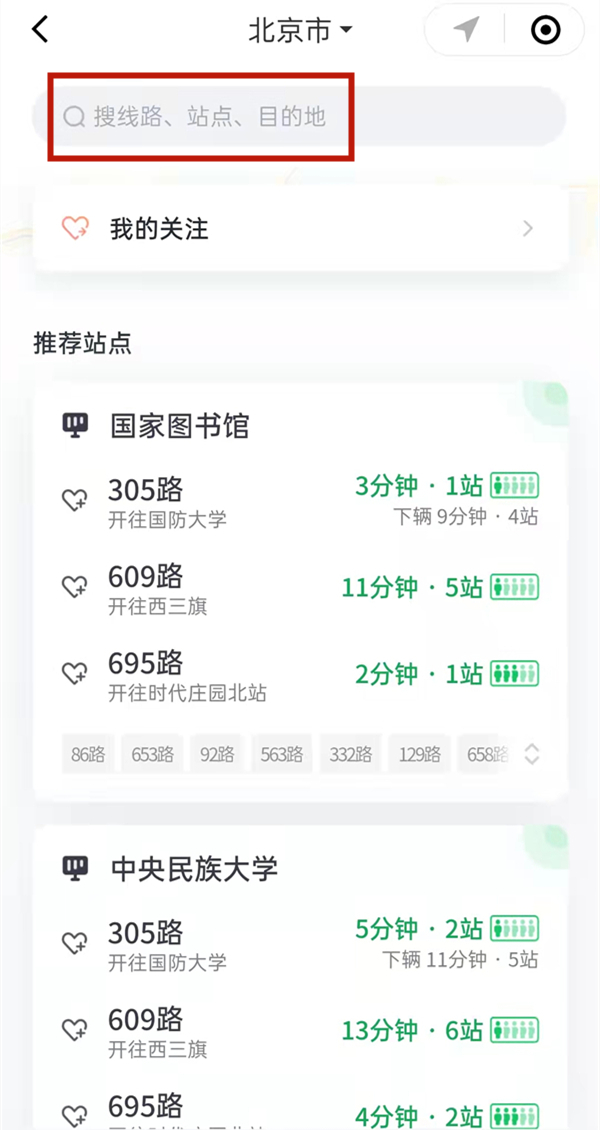Favorite 305路 under 中央民族大学
The width and height of the screenshot is (600, 1130).
75,941
